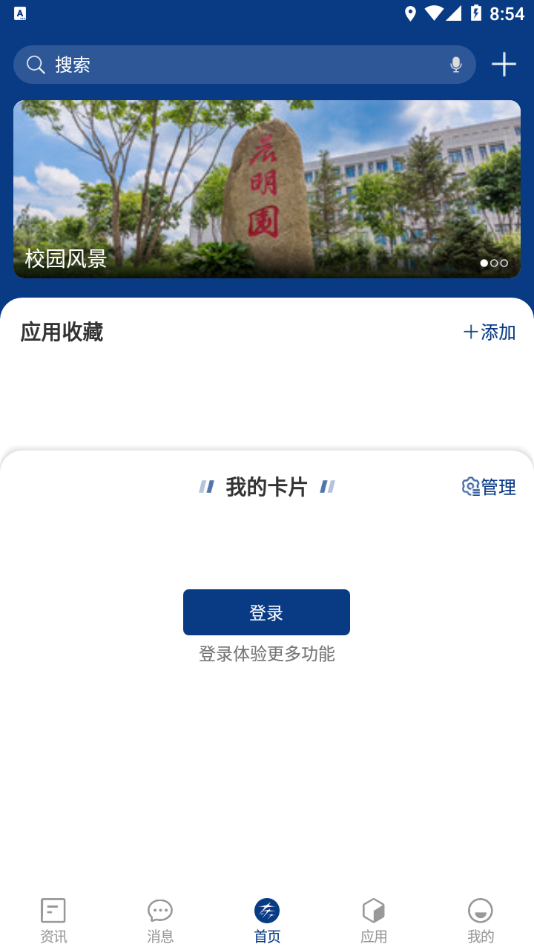Tap the 搜索 search field
The height and width of the screenshot is (950, 534).
click(244, 65)
